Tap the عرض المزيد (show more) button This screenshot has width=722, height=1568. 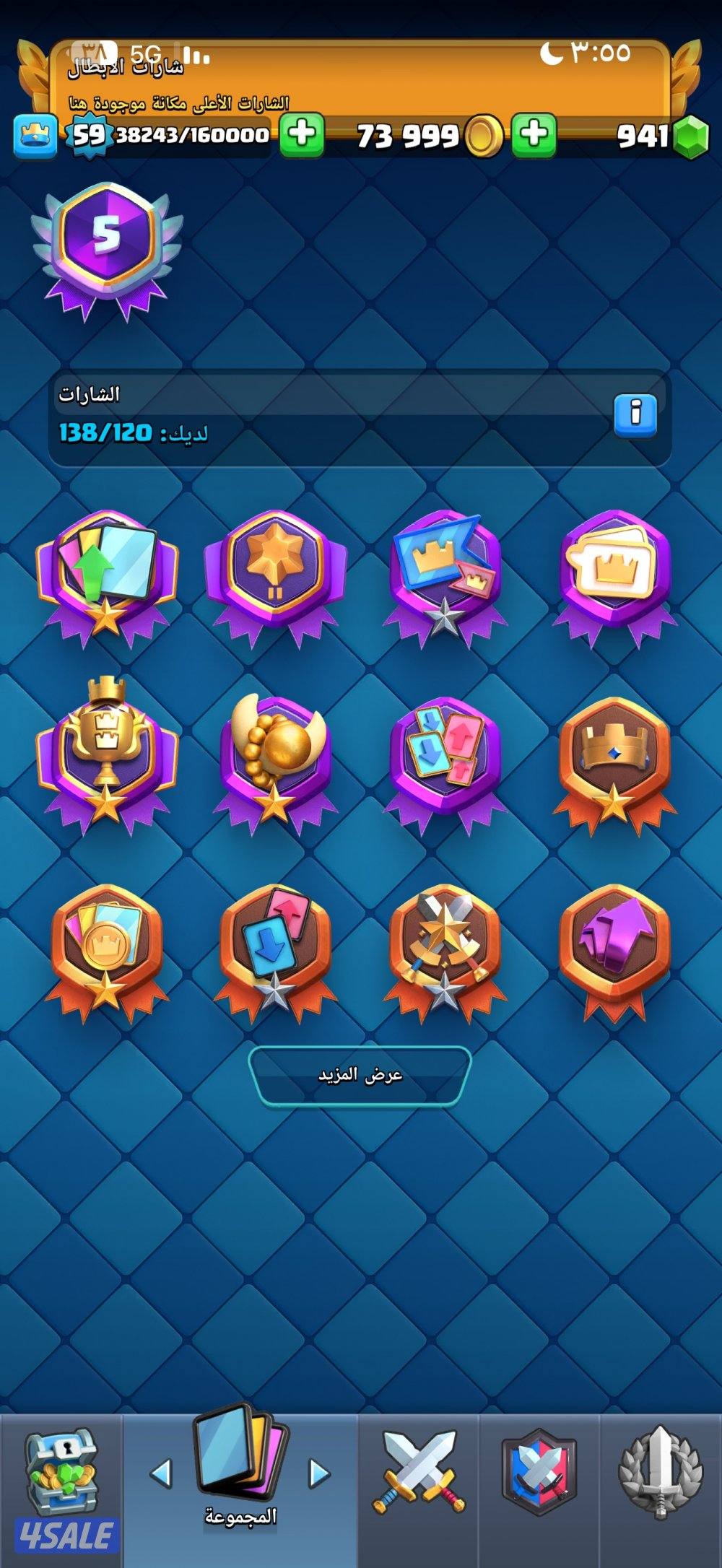[x=360, y=1075]
